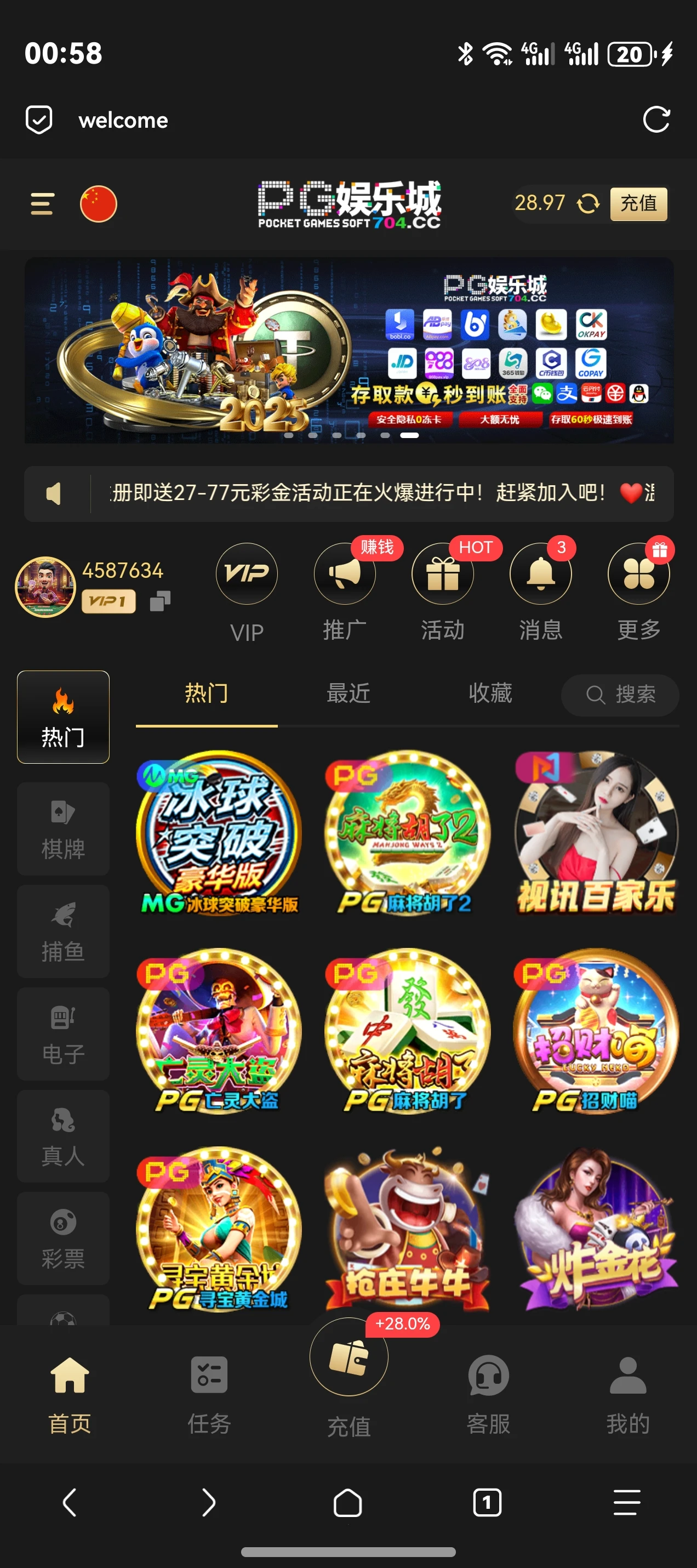This screenshot has width=697, height=1568.
Task: Open 我的 profile in bottom navigation
Action: [x=627, y=1394]
